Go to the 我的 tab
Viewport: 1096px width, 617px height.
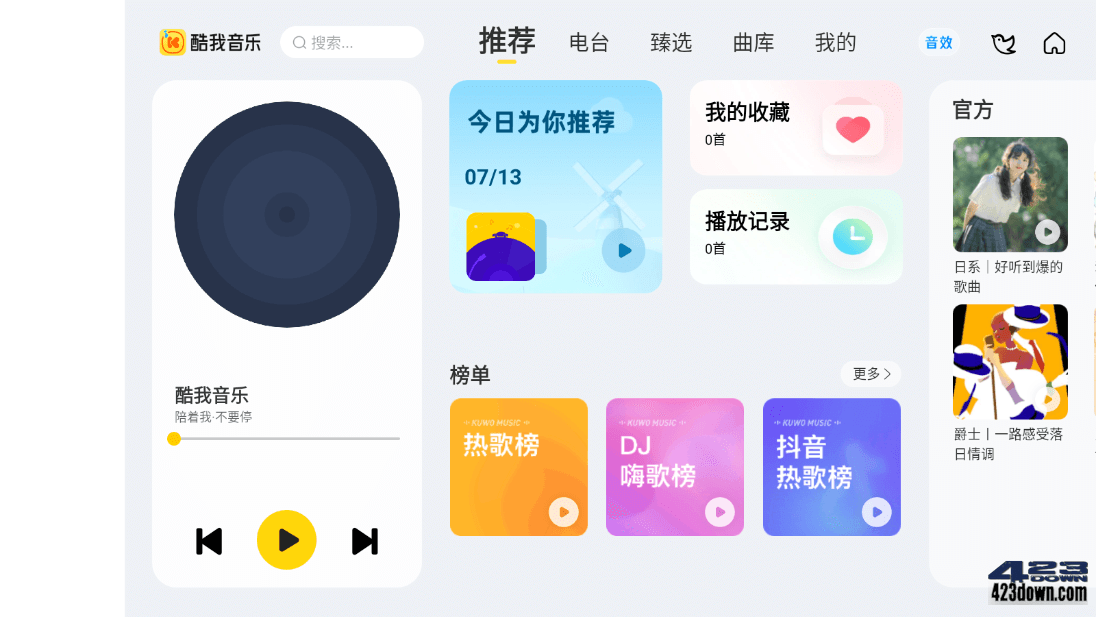tap(835, 43)
